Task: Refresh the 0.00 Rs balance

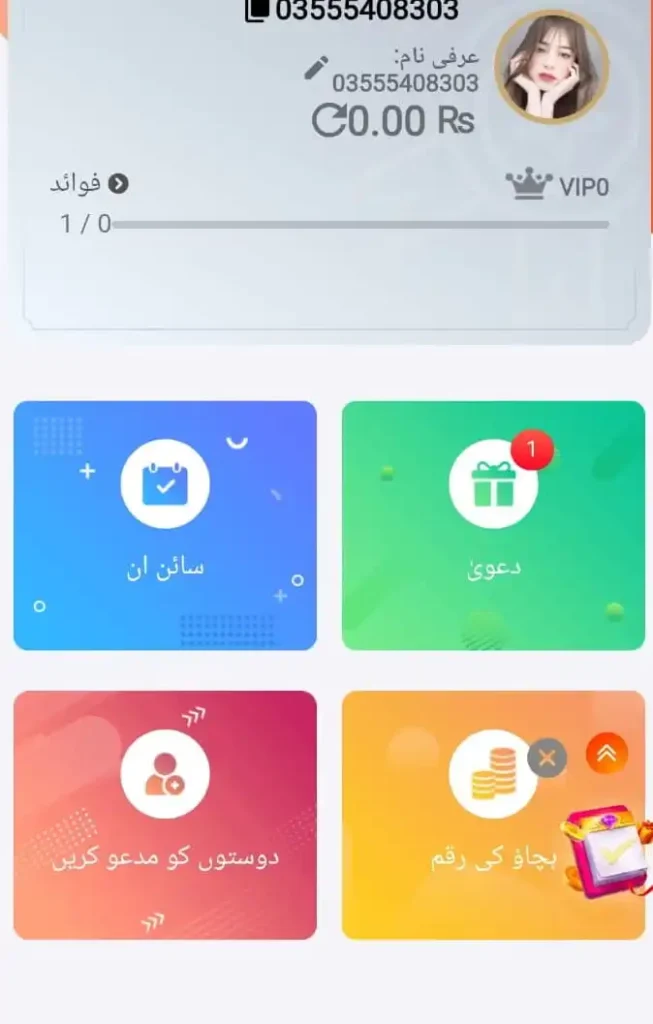Action: (328, 120)
